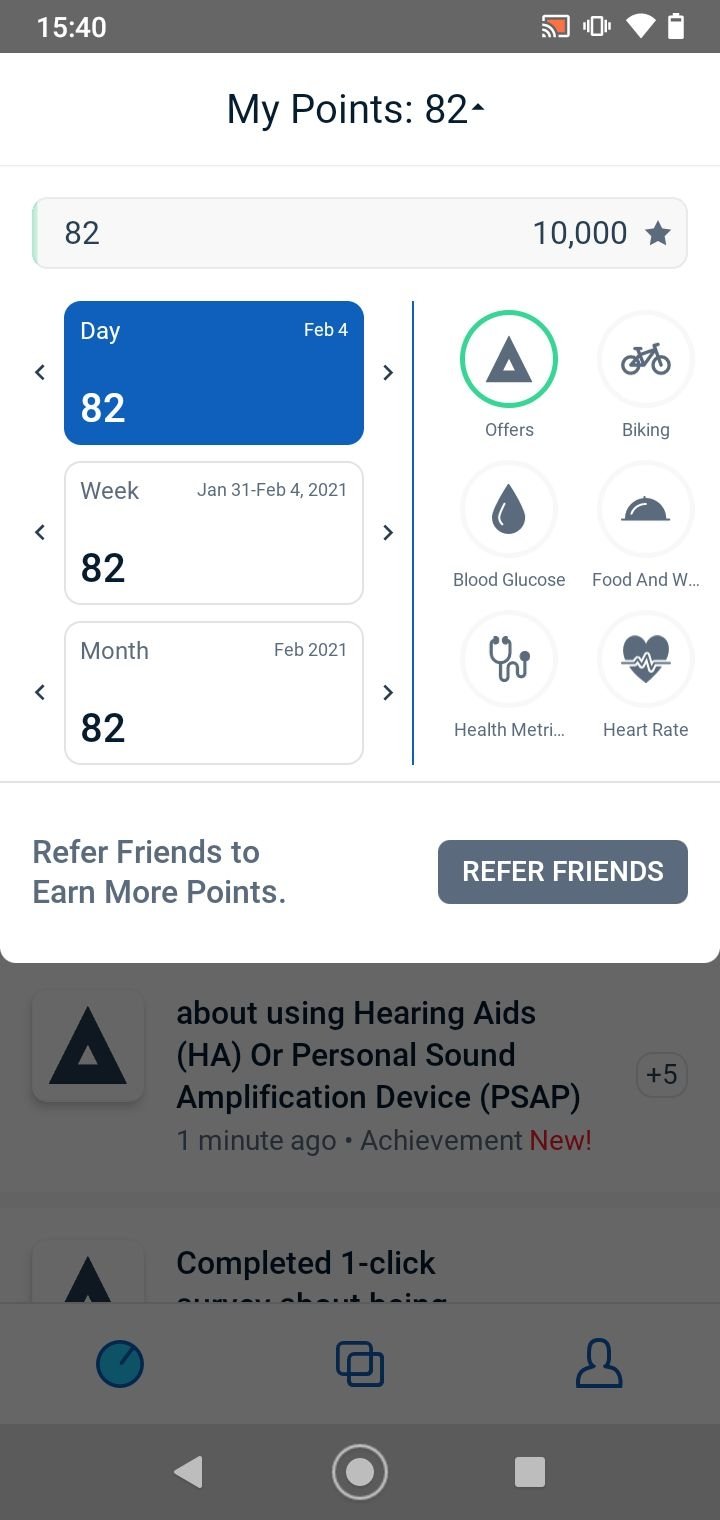This screenshot has width=720, height=1520.
Task: Go to next month
Action: 388,693
